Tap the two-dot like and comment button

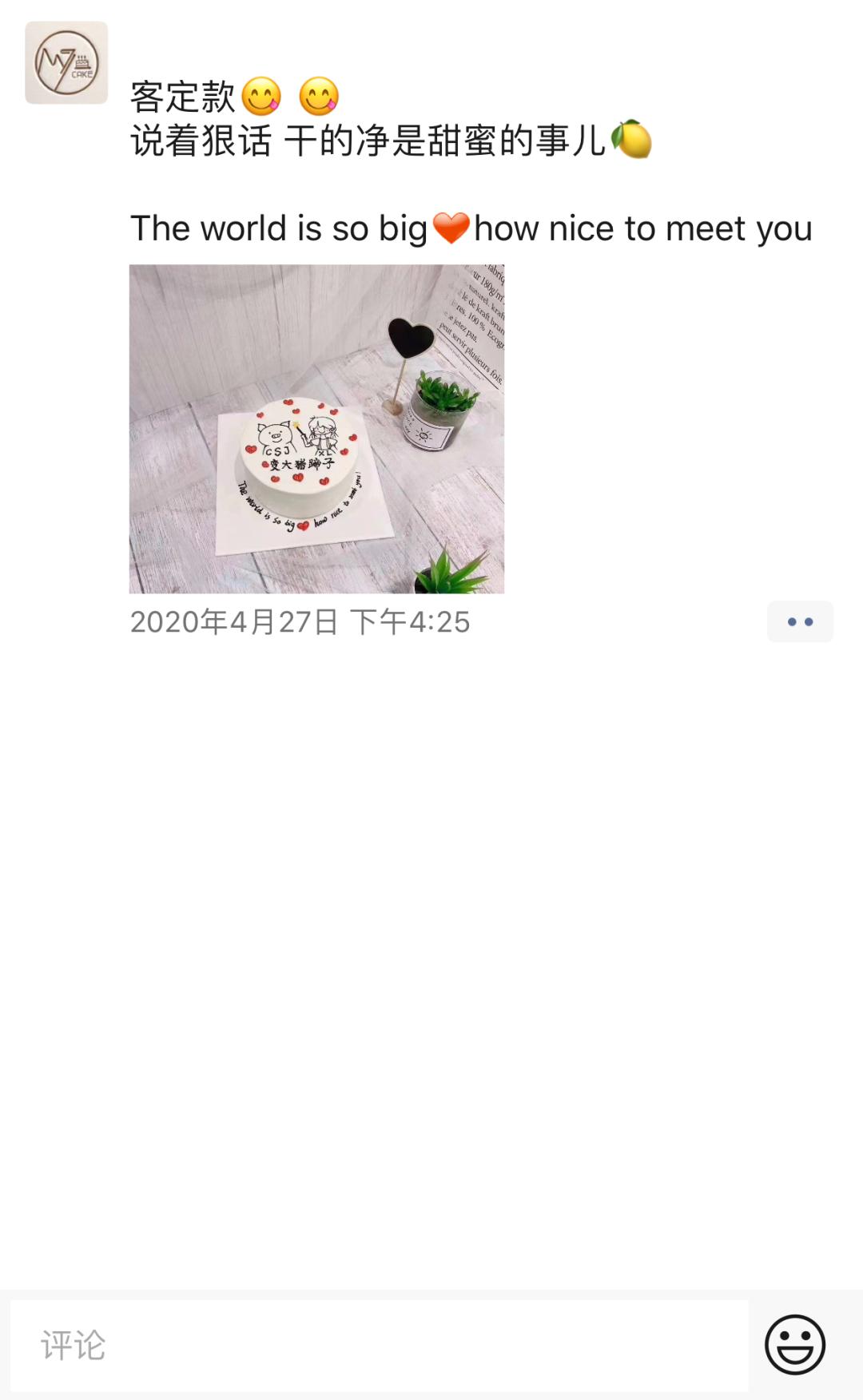click(801, 621)
